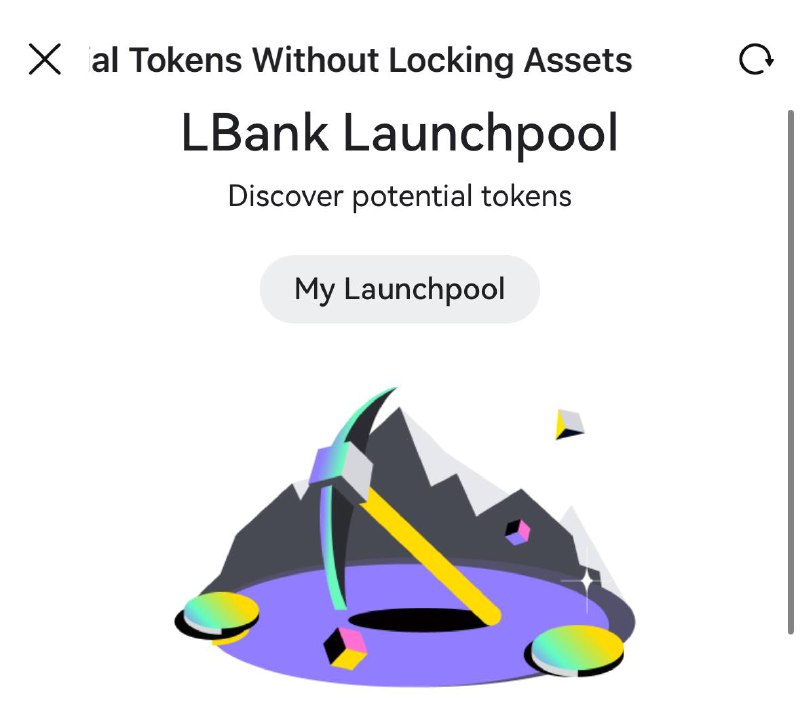Close the Launchpool web page
This screenshot has height=726, width=800.
[45, 60]
